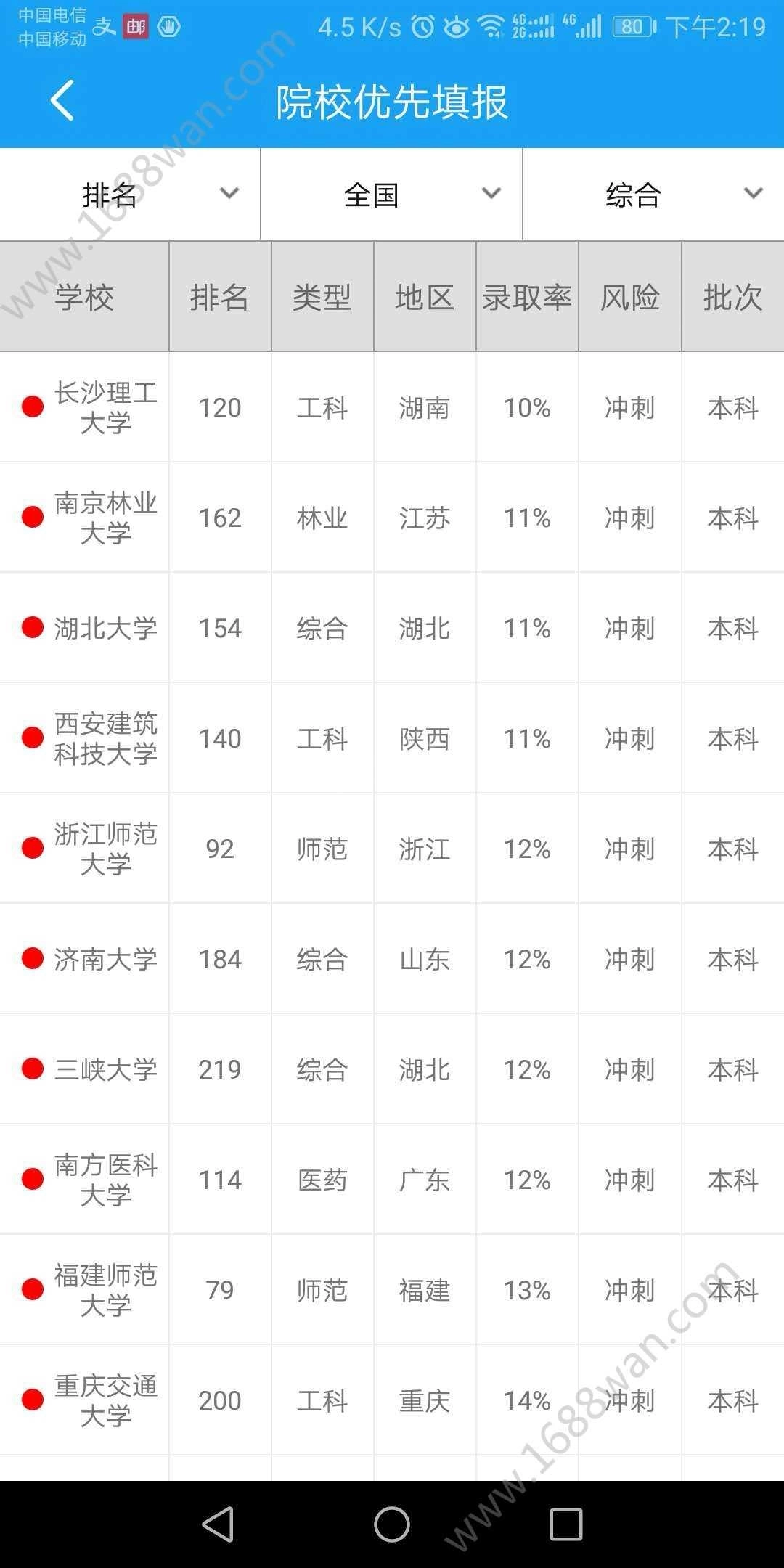Go back using the header arrow

62,100
